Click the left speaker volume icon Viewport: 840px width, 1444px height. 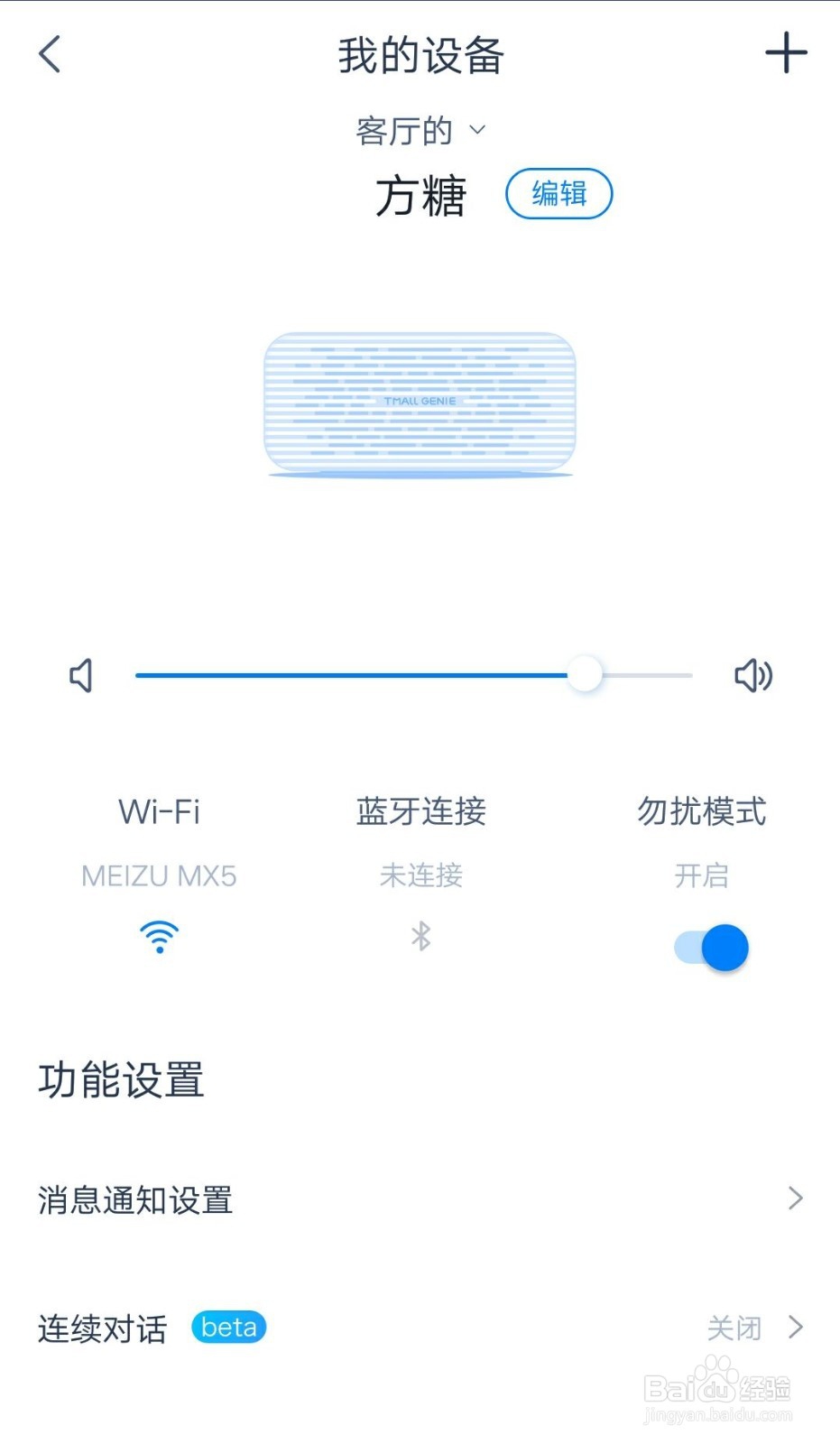point(80,675)
